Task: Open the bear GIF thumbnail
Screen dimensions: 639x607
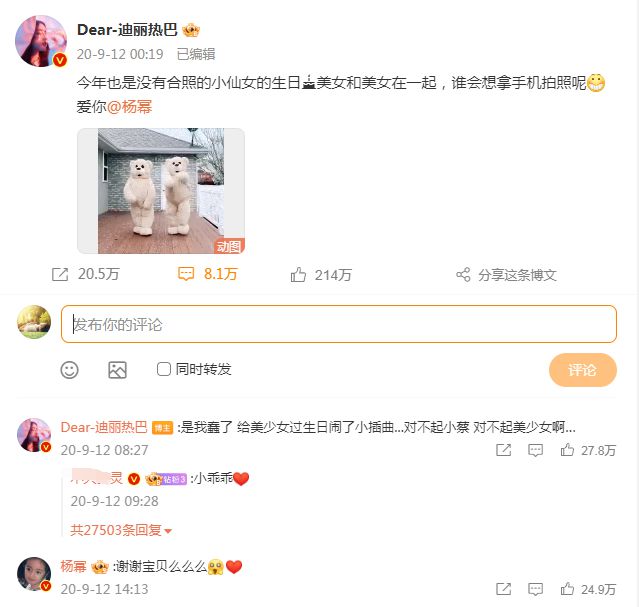Action: coord(161,190)
